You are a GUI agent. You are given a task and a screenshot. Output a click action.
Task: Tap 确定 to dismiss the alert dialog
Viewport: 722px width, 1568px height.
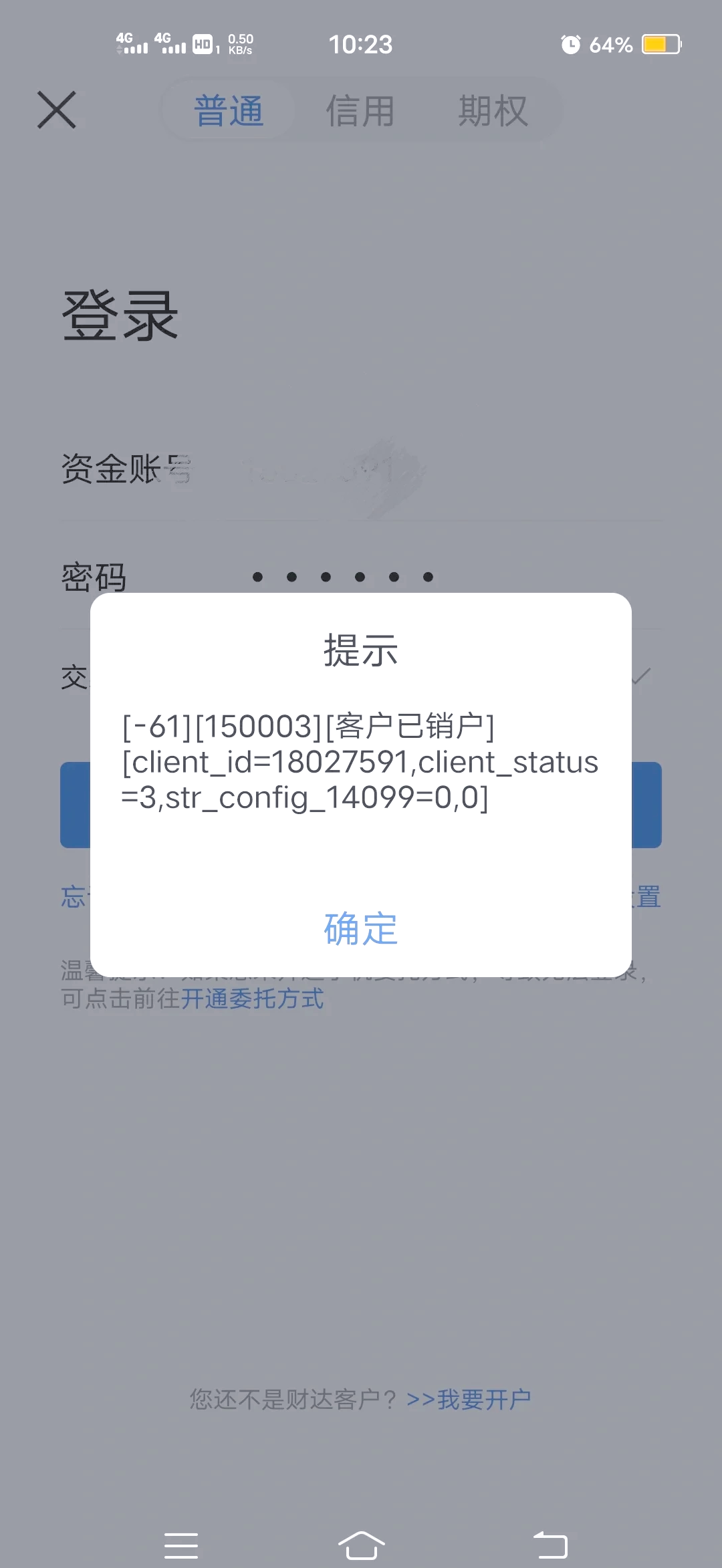[360, 929]
